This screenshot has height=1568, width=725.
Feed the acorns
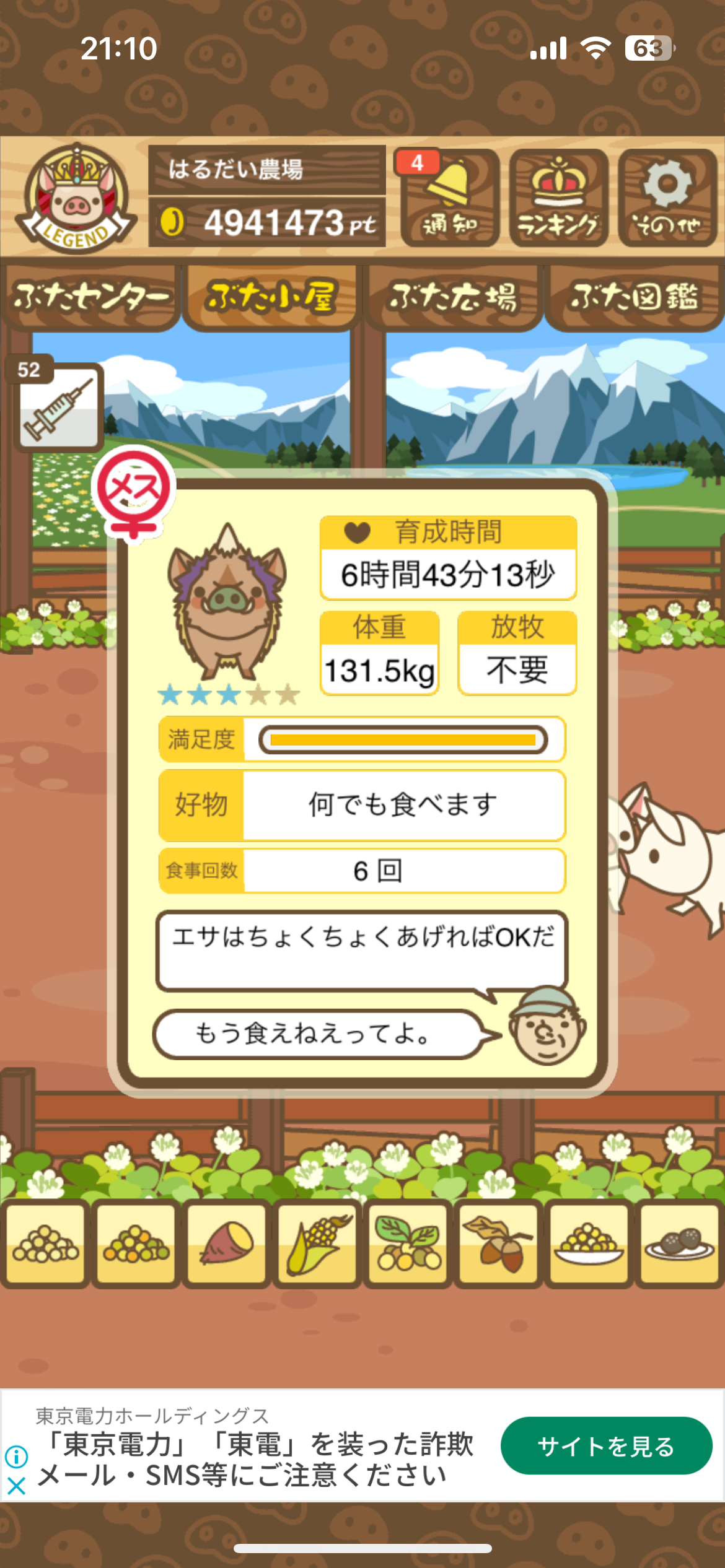click(x=498, y=1243)
